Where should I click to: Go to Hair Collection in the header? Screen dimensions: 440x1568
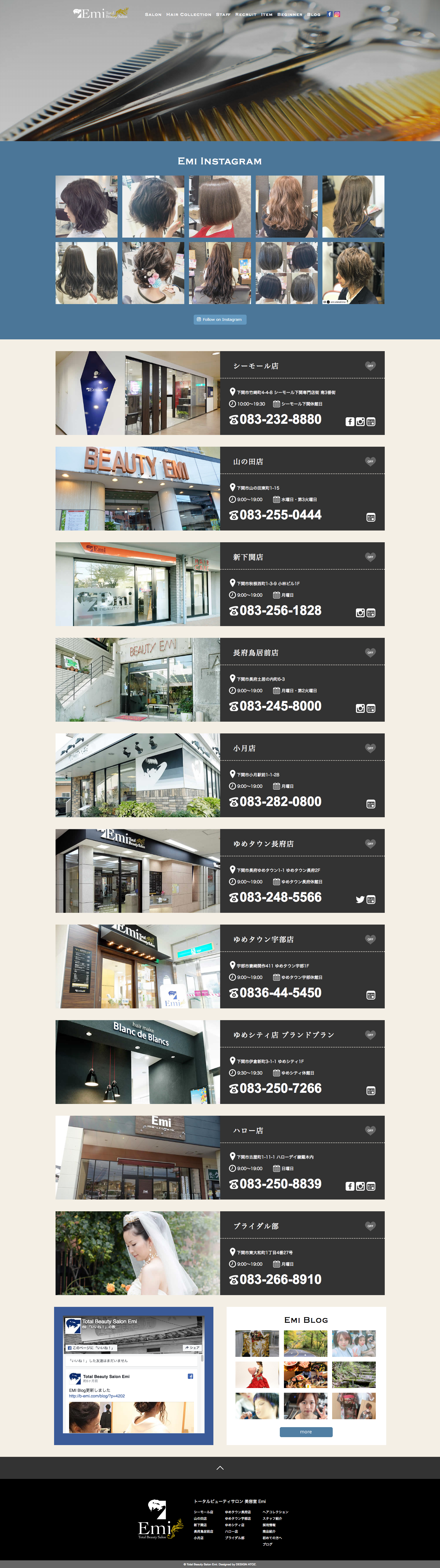click(x=189, y=15)
